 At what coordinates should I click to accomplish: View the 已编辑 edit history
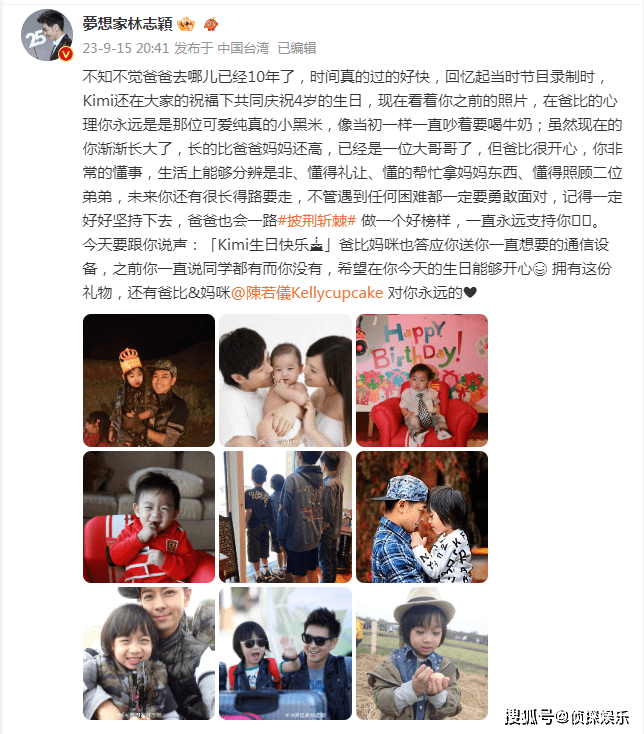(x=296, y=47)
